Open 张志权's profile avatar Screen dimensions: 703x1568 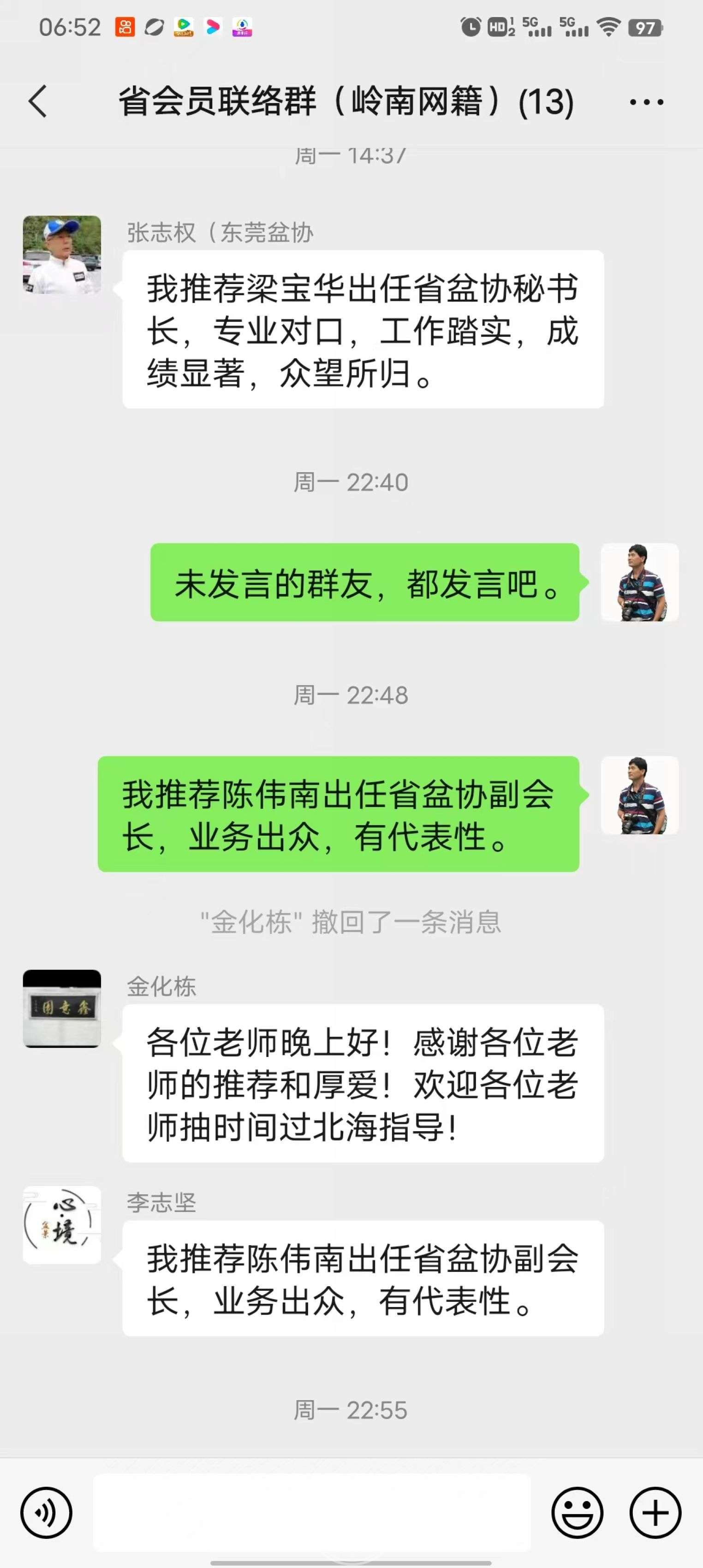[x=62, y=255]
